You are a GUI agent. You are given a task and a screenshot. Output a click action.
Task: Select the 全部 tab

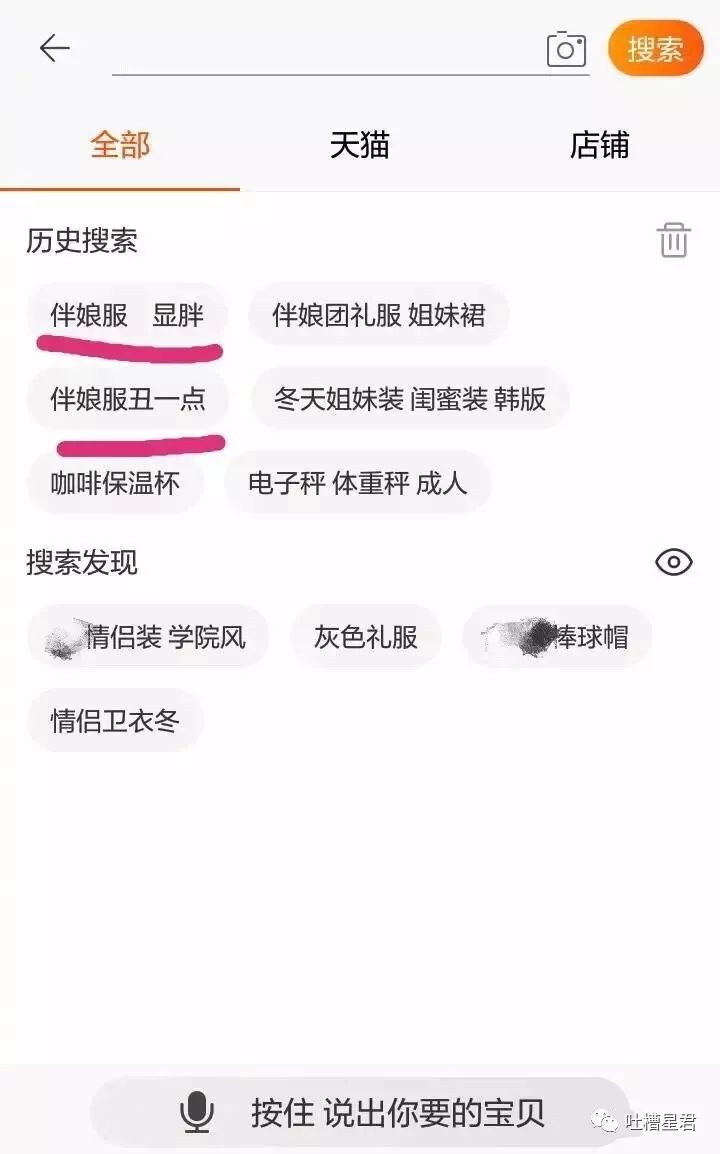point(120,144)
